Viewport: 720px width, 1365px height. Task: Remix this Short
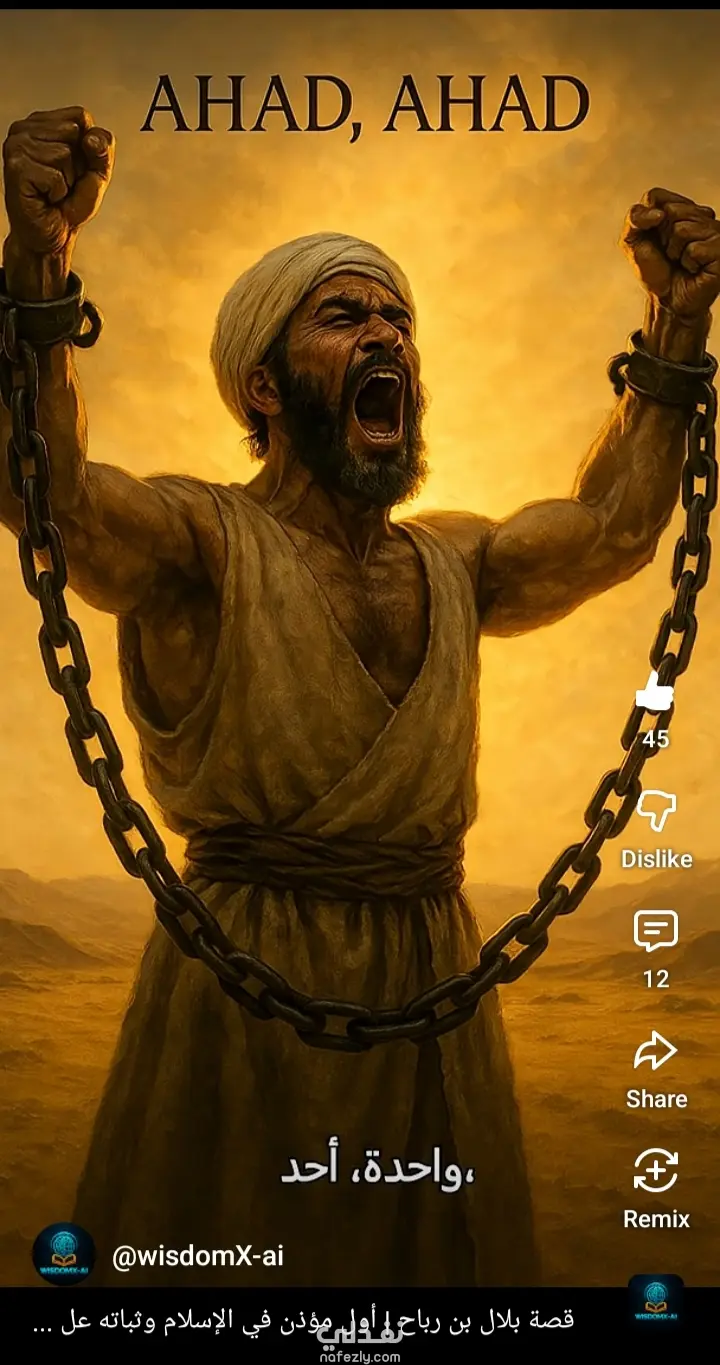point(656,1172)
